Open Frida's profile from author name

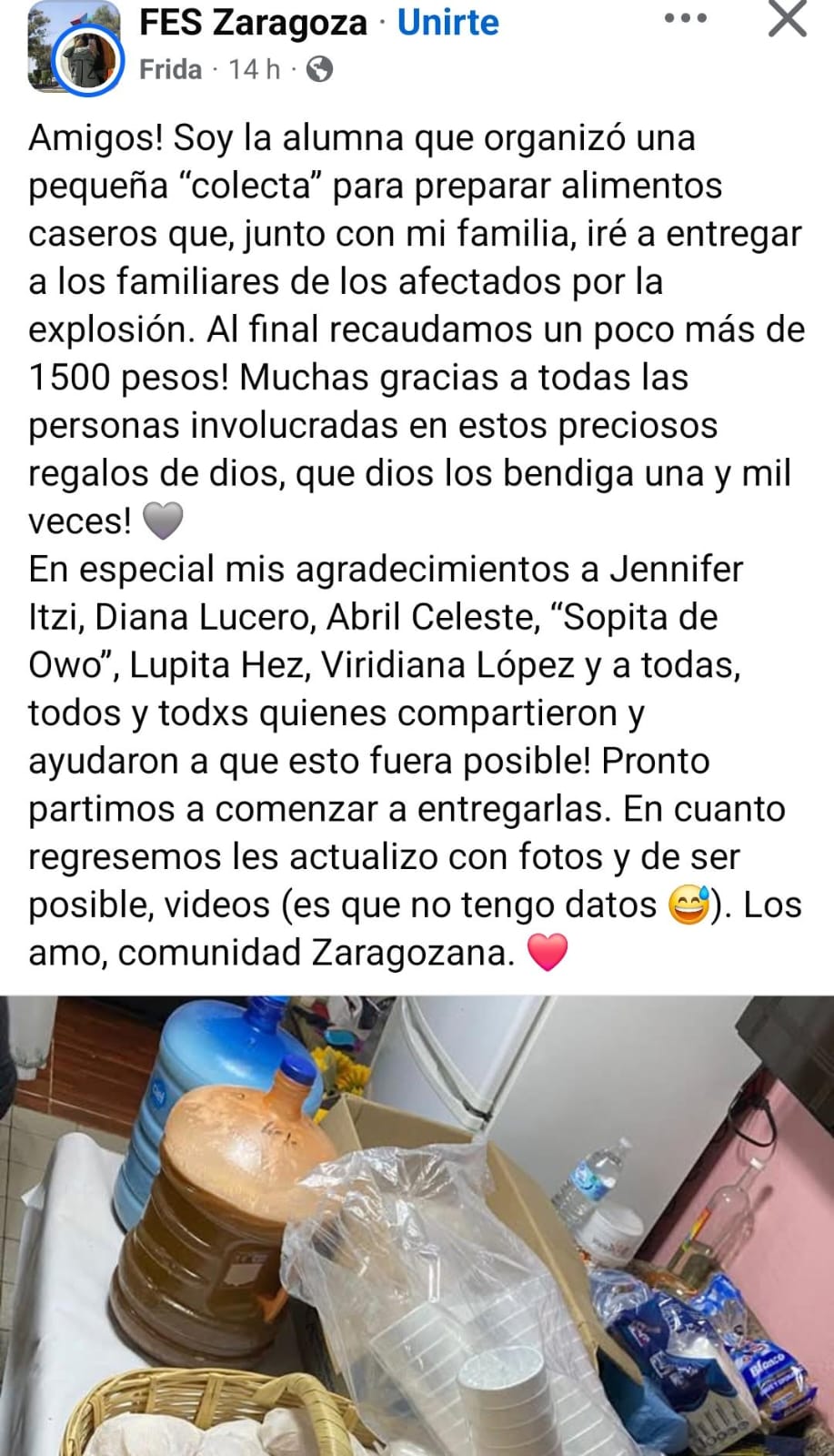tap(170, 69)
